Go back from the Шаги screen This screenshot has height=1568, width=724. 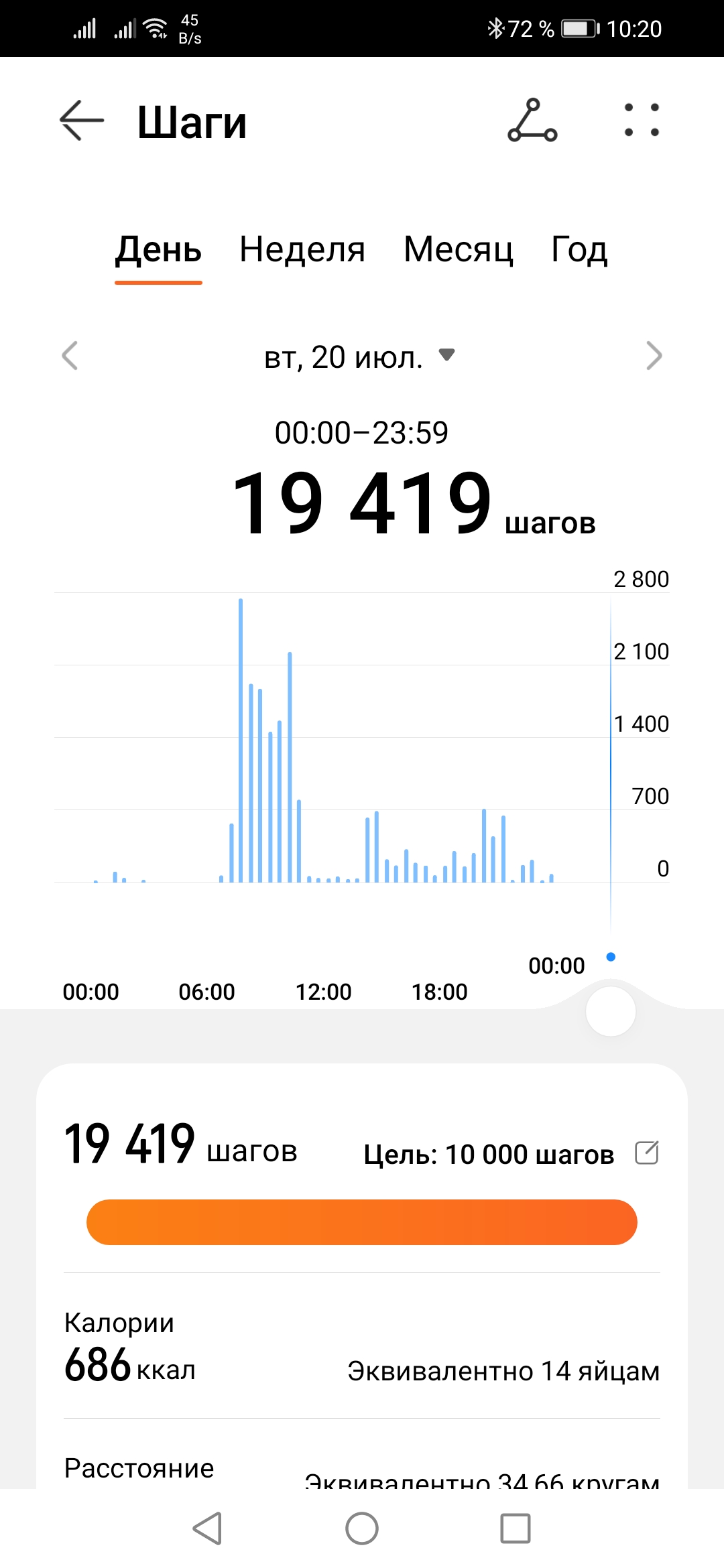tap(82, 121)
